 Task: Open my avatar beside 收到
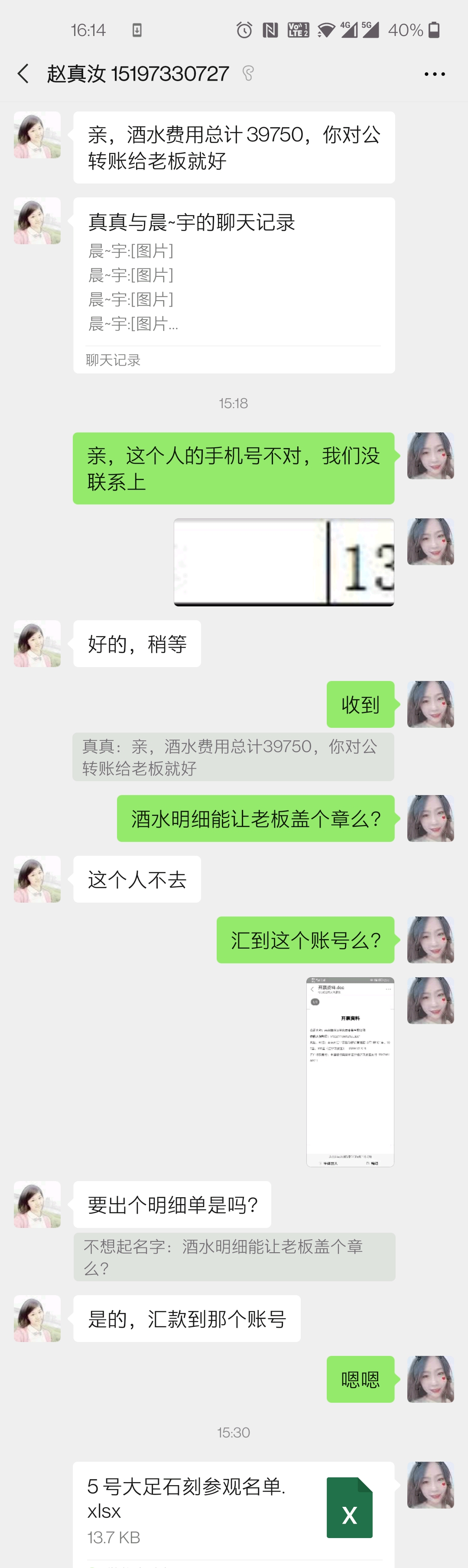(x=430, y=704)
